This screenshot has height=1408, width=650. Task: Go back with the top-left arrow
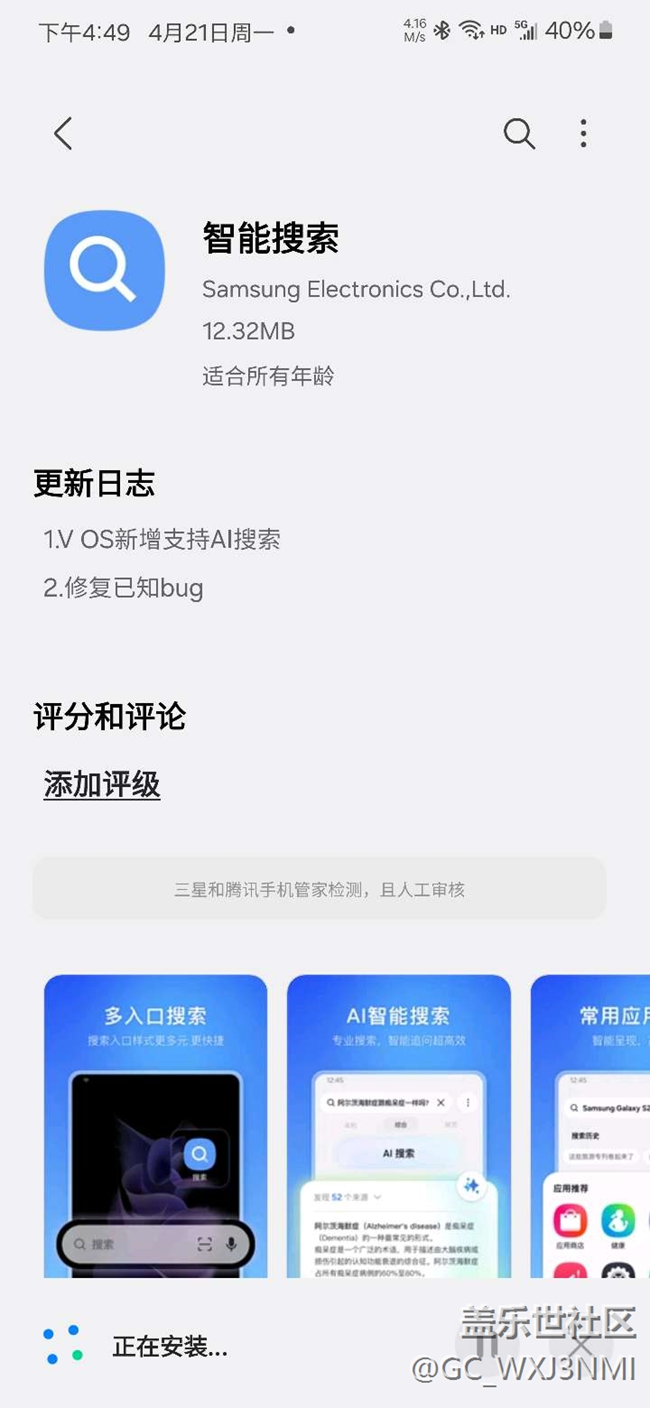(x=63, y=133)
